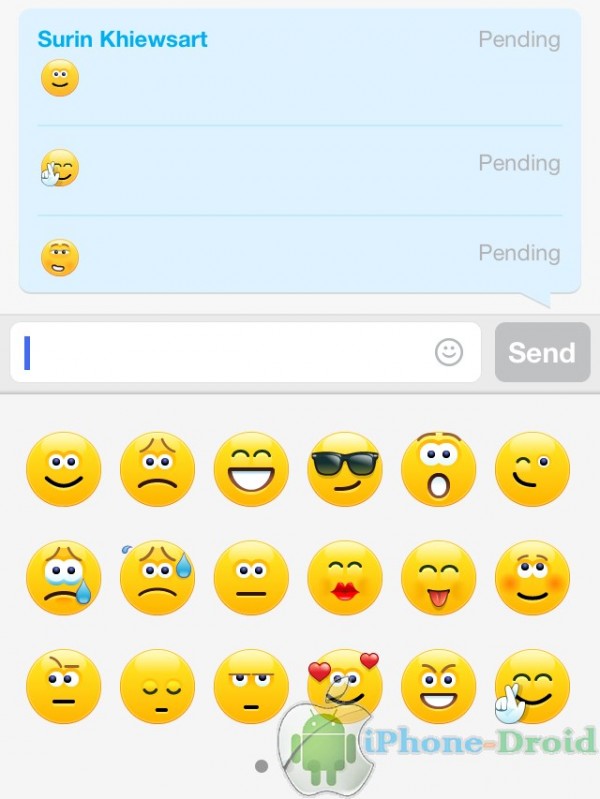Insert the winking emoticon
Image resolution: width=600 pixels, height=799 pixels.
coord(532,469)
